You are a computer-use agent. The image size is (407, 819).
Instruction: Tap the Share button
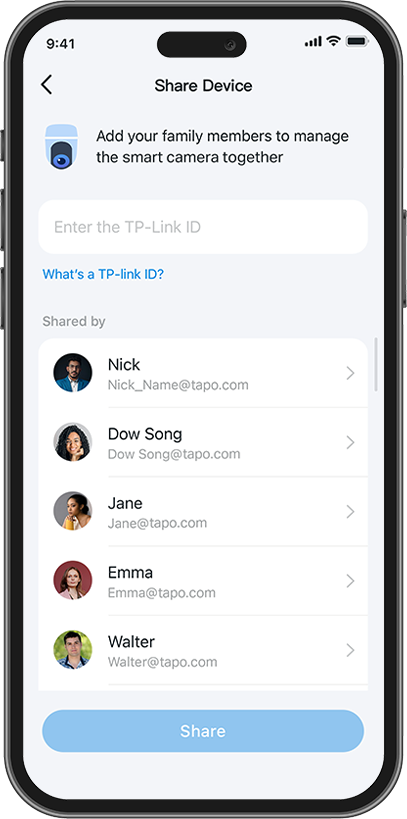(203, 731)
